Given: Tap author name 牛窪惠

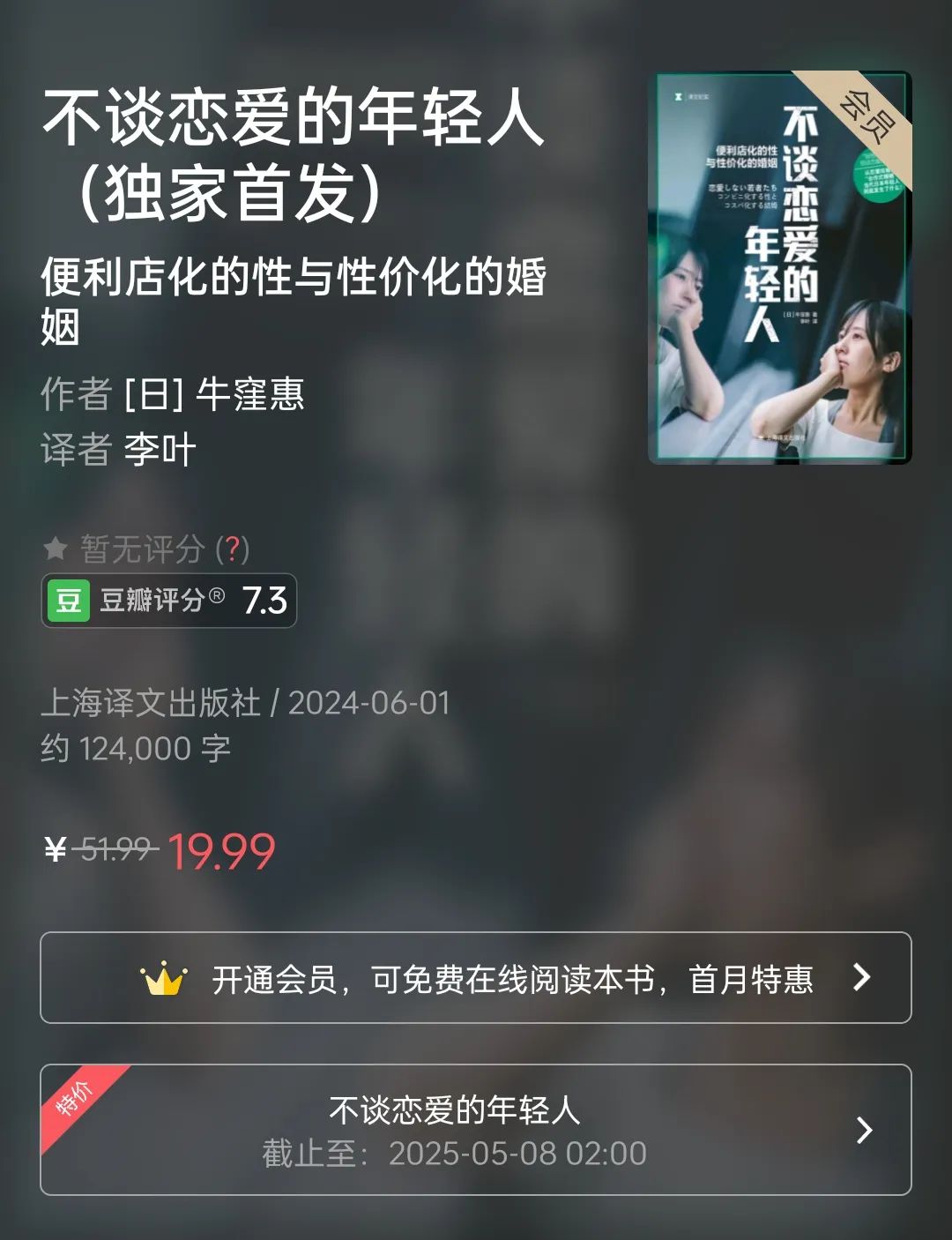Looking at the screenshot, I should [249, 394].
